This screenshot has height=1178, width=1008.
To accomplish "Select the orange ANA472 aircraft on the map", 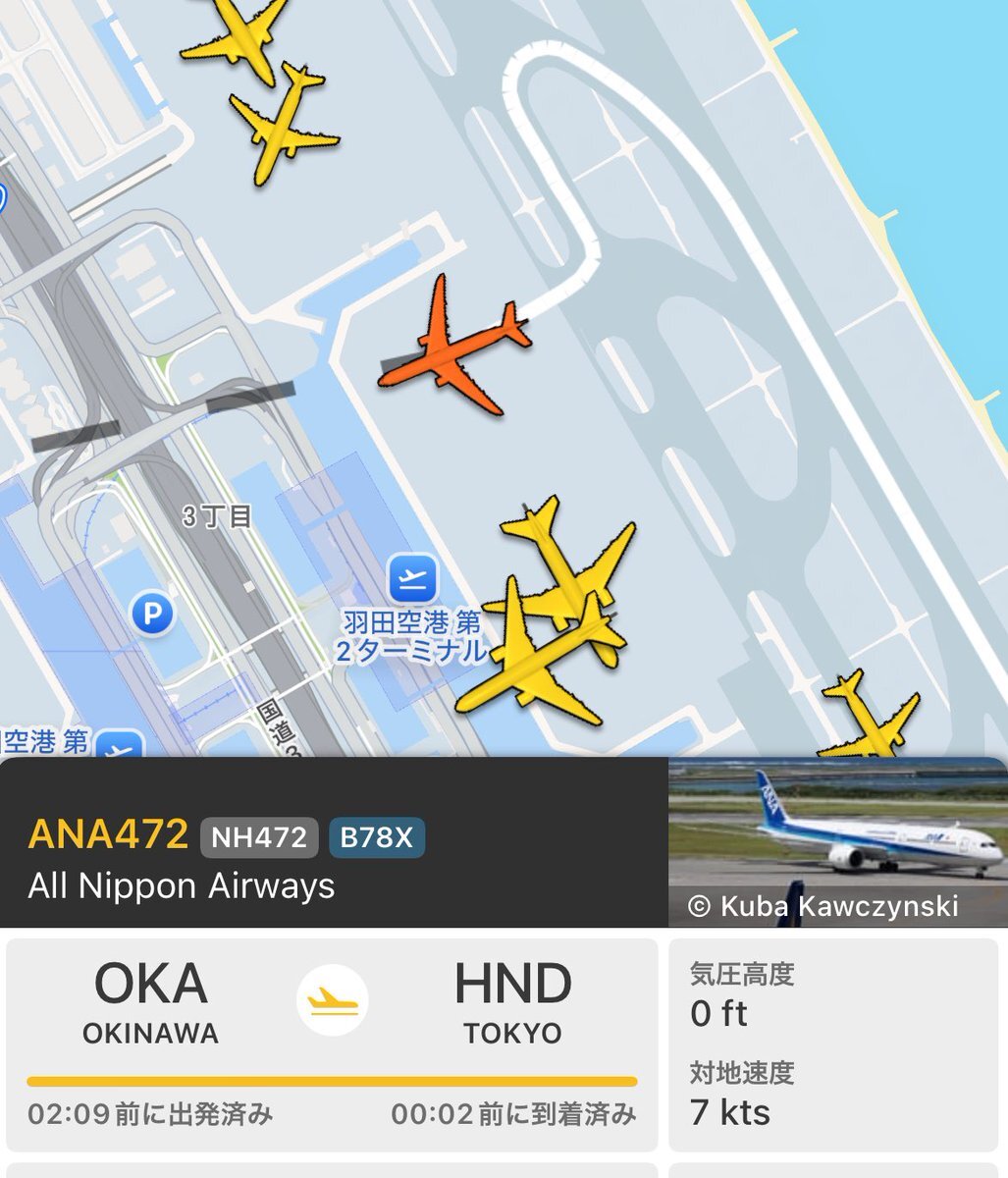I will tap(455, 346).
